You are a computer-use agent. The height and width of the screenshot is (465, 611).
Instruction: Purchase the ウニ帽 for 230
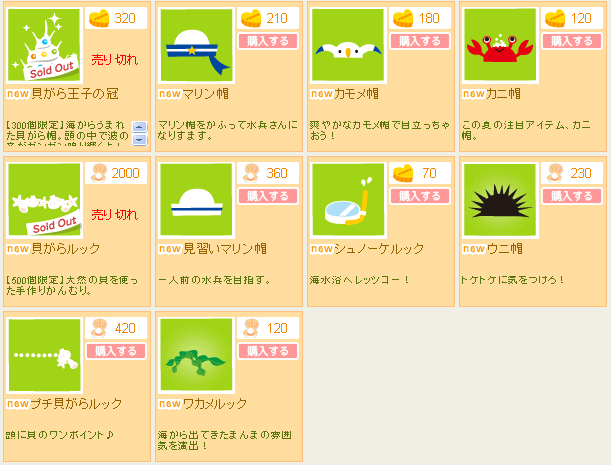coord(570,196)
